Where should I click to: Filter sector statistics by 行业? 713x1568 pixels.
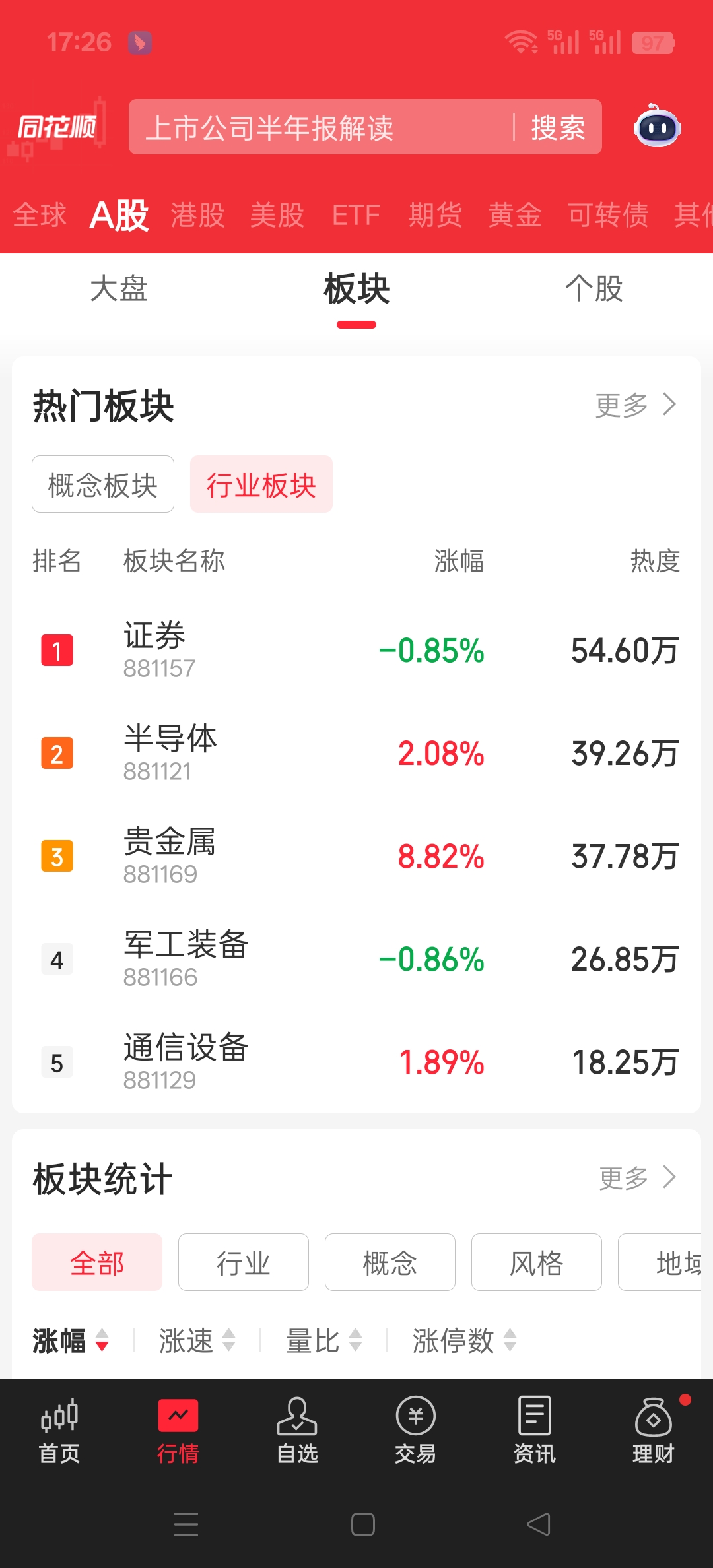click(244, 1262)
